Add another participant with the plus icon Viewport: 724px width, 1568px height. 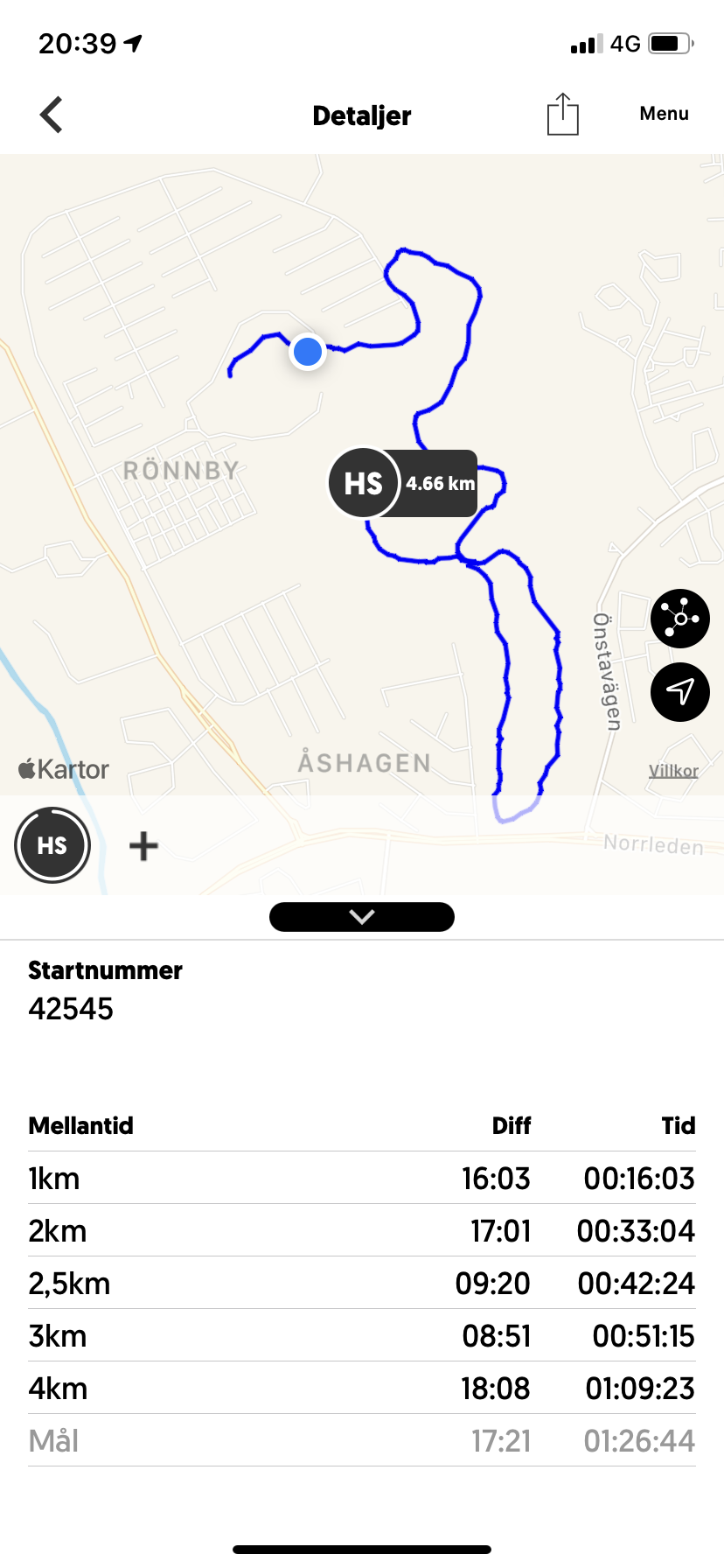point(143,846)
